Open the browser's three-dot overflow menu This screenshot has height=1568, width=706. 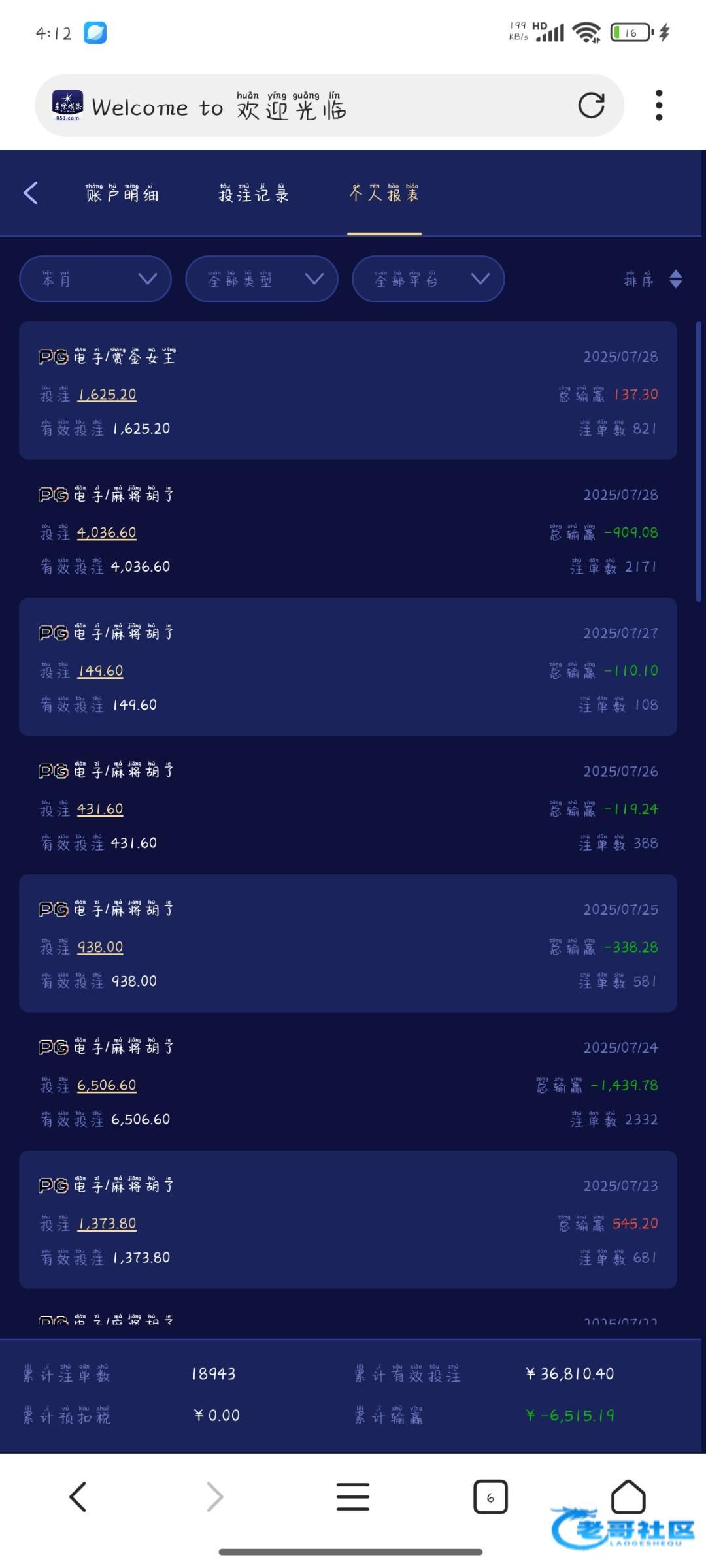point(659,105)
